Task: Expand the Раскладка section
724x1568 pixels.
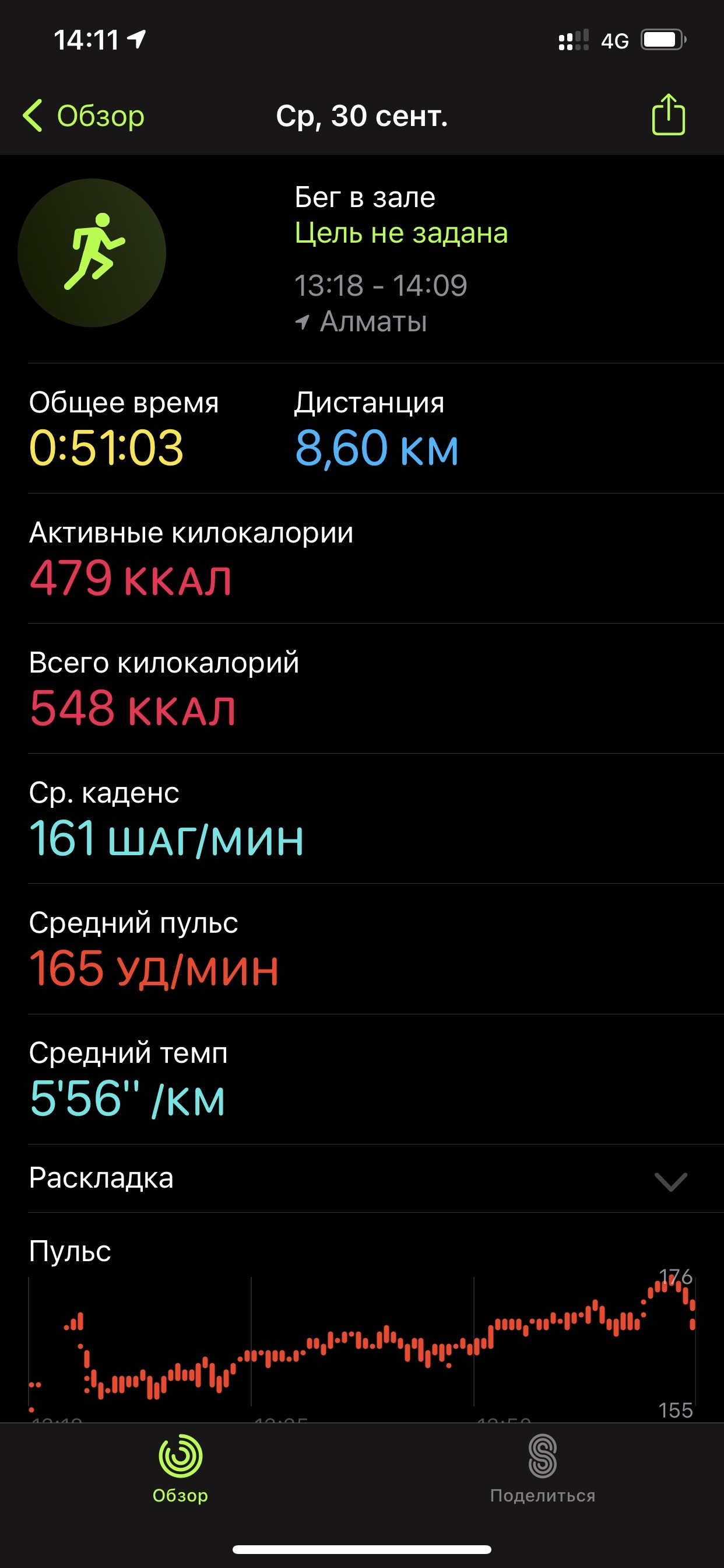Action: pos(670,1181)
